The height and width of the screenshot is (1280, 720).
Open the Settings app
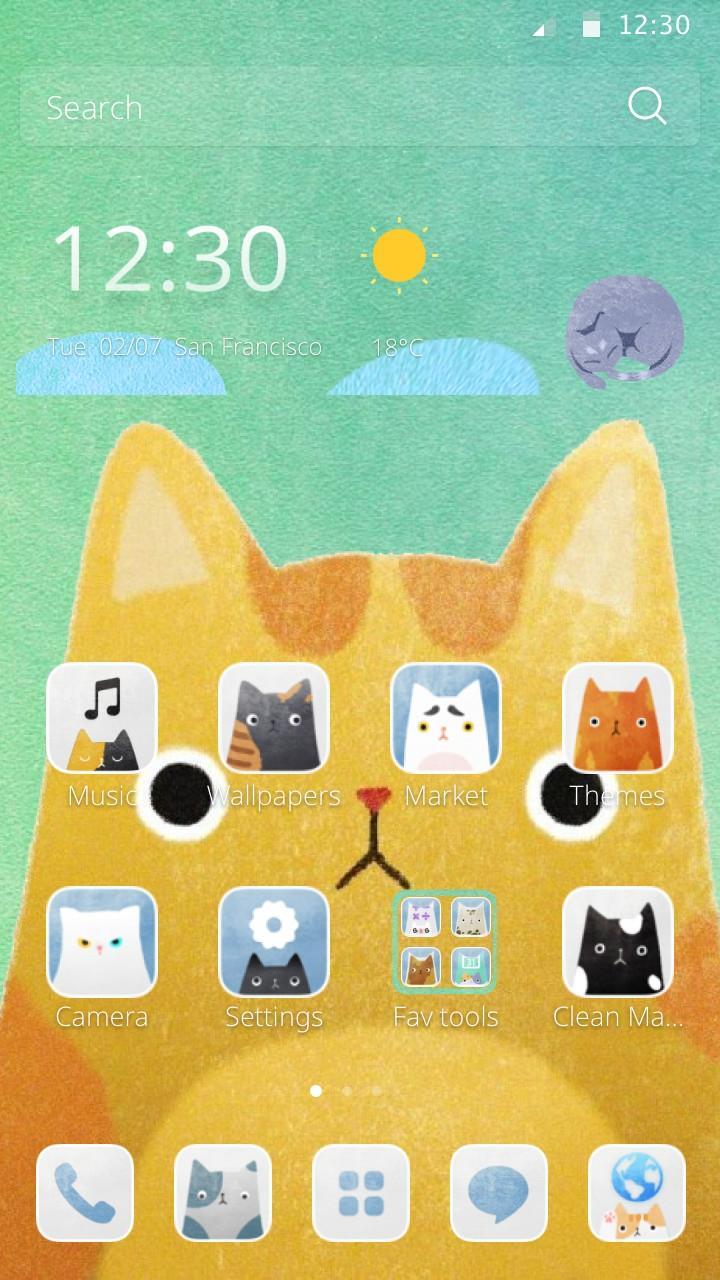pyautogui.click(x=273, y=940)
